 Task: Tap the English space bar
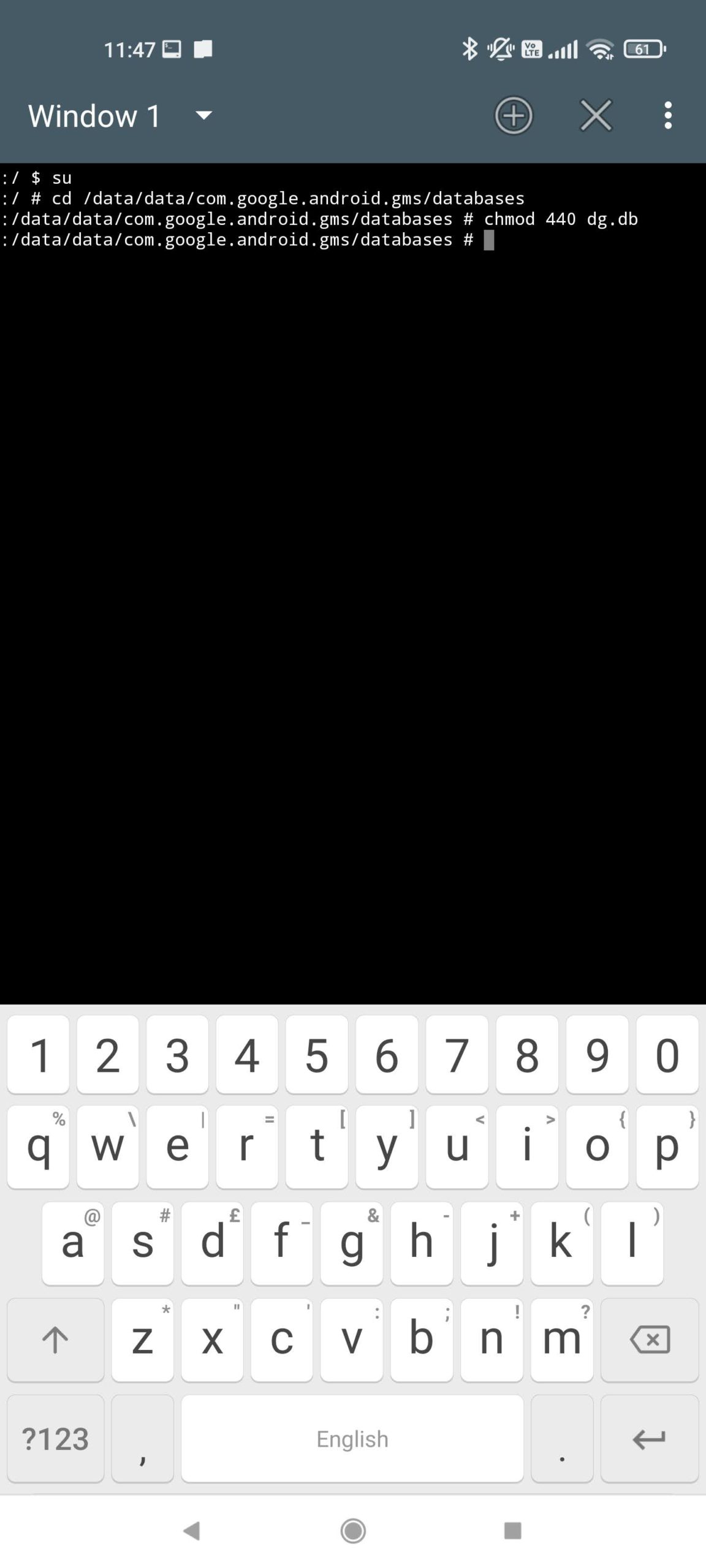click(x=352, y=1438)
